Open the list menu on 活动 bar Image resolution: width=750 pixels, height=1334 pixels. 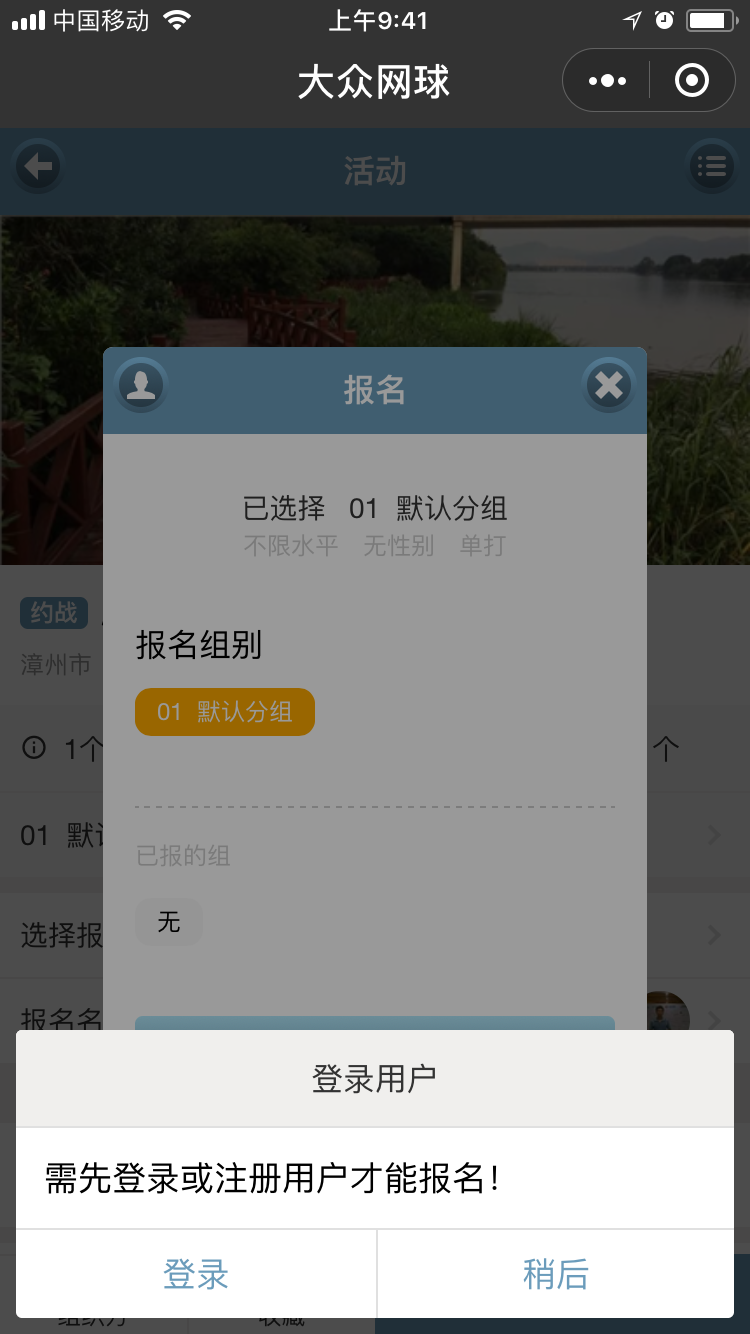(711, 167)
